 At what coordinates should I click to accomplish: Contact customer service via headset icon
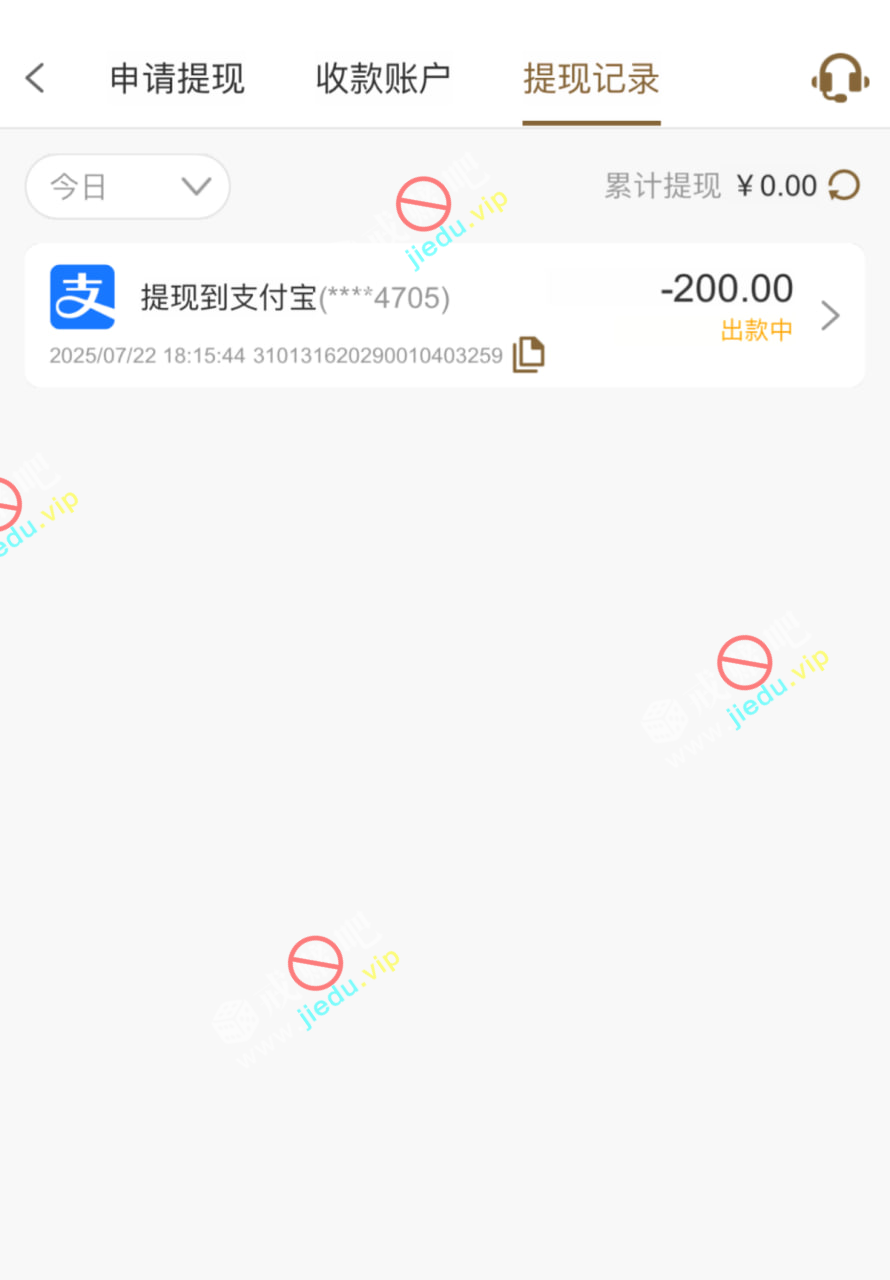point(839,78)
